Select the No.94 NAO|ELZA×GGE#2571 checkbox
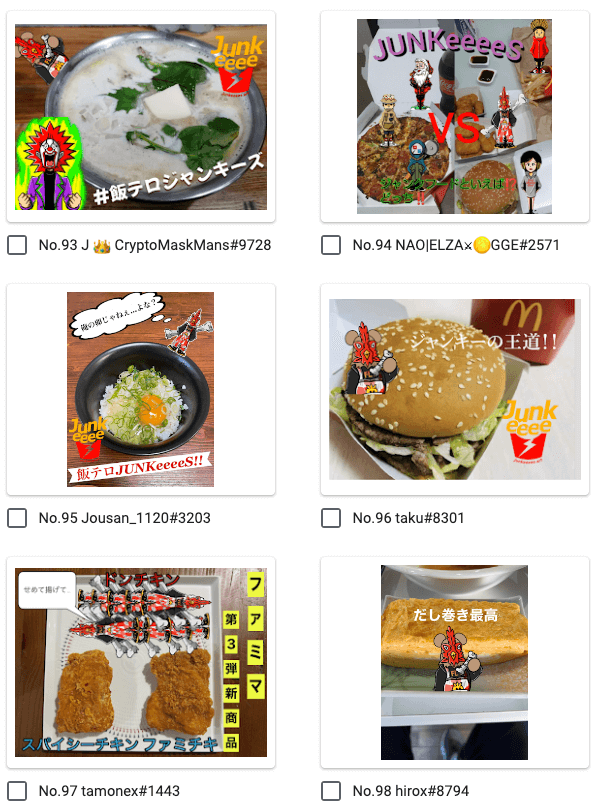This screenshot has height=808, width=603. (x=331, y=246)
